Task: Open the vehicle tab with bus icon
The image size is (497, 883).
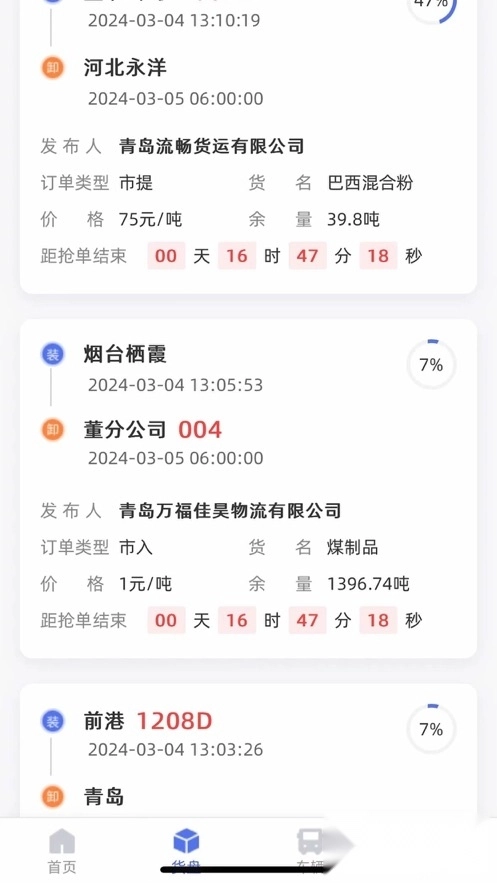Action: click(x=310, y=850)
